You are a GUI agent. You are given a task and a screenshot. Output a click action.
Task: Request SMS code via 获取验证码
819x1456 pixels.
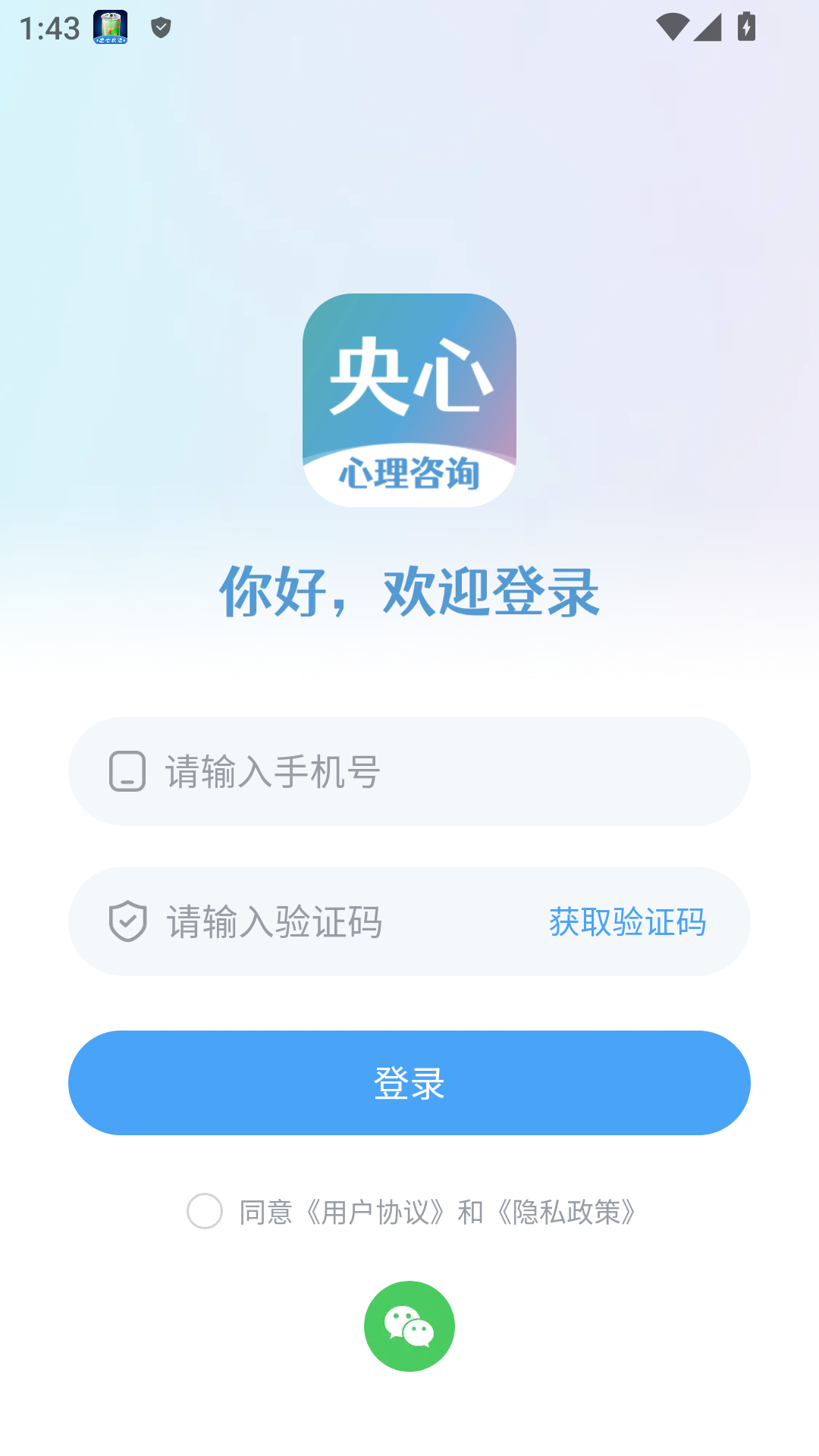(627, 921)
